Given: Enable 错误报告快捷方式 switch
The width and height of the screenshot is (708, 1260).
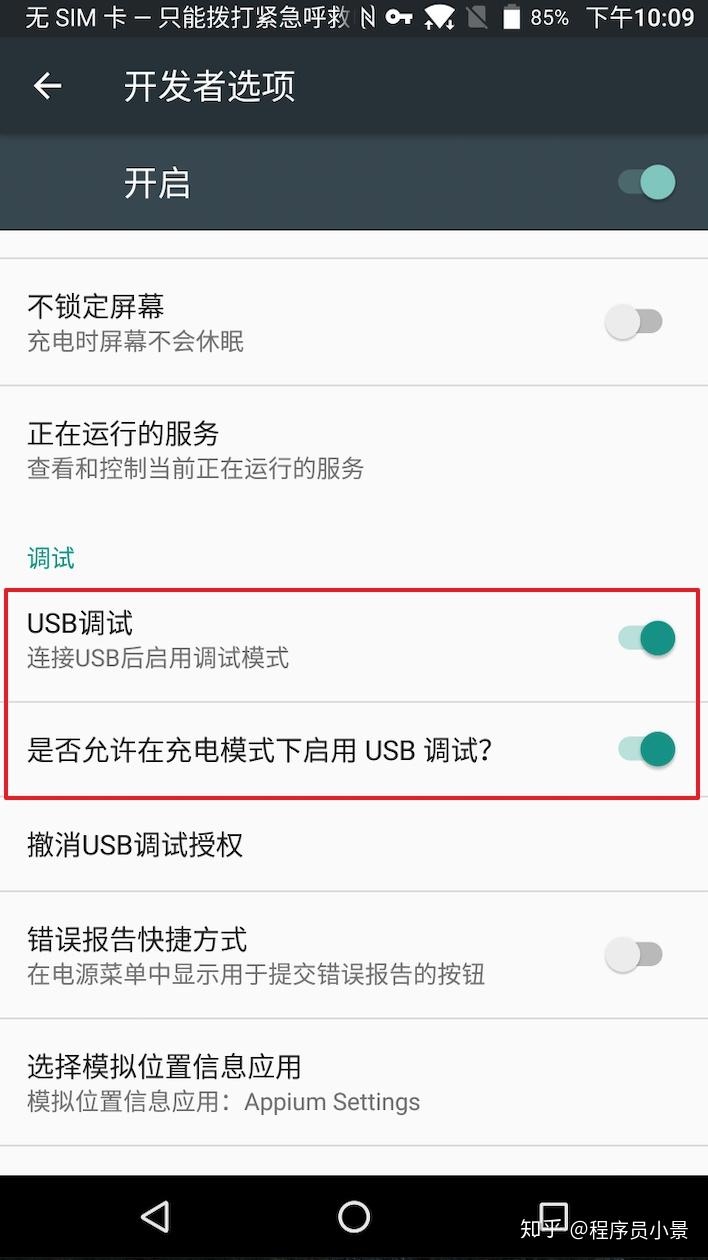Looking at the screenshot, I should (634, 955).
